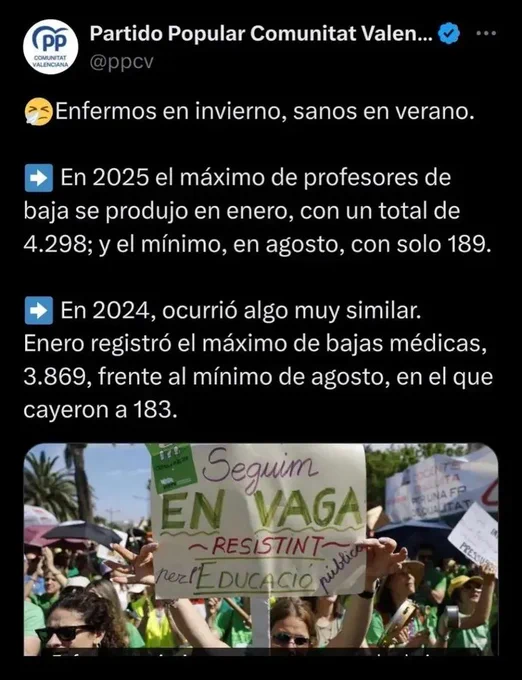Open the tweet's three-dot overflow menu
Screen dimensions: 522x680
point(486,33)
